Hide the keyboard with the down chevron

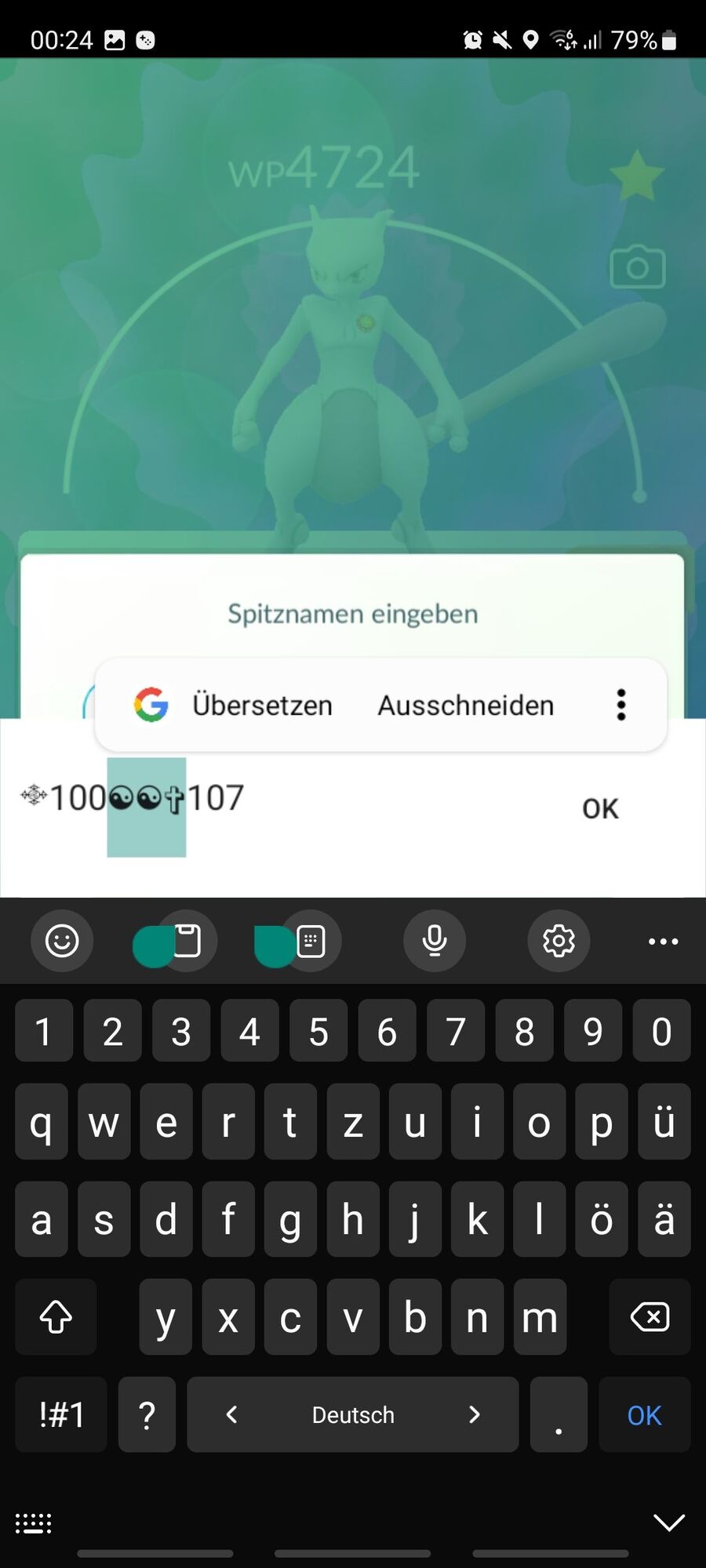click(x=668, y=1523)
